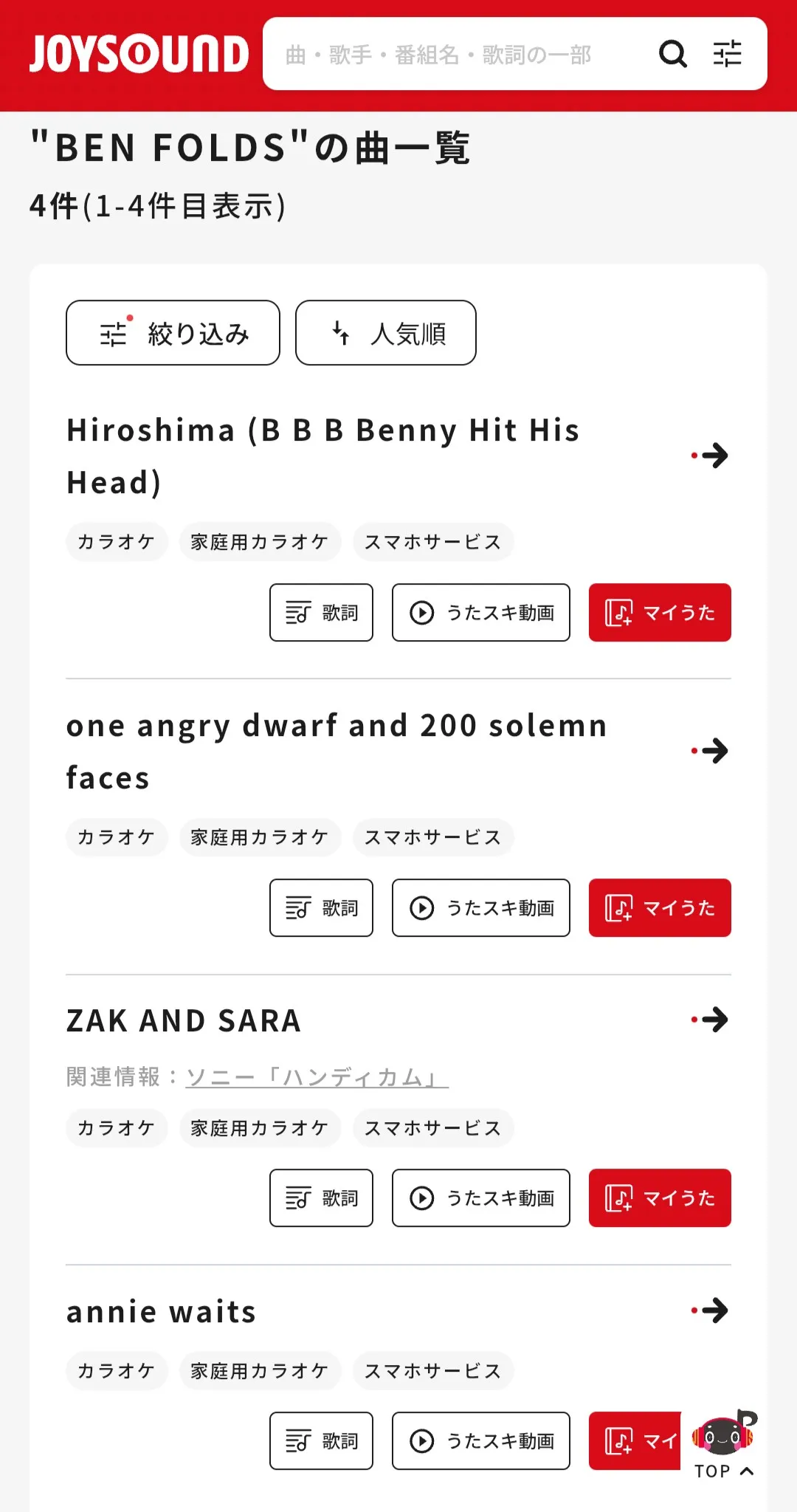Viewport: 797px width, 1512px height.
Task: View 歌詞 for one angry dwarf song
Action: [x=321, y=908]
